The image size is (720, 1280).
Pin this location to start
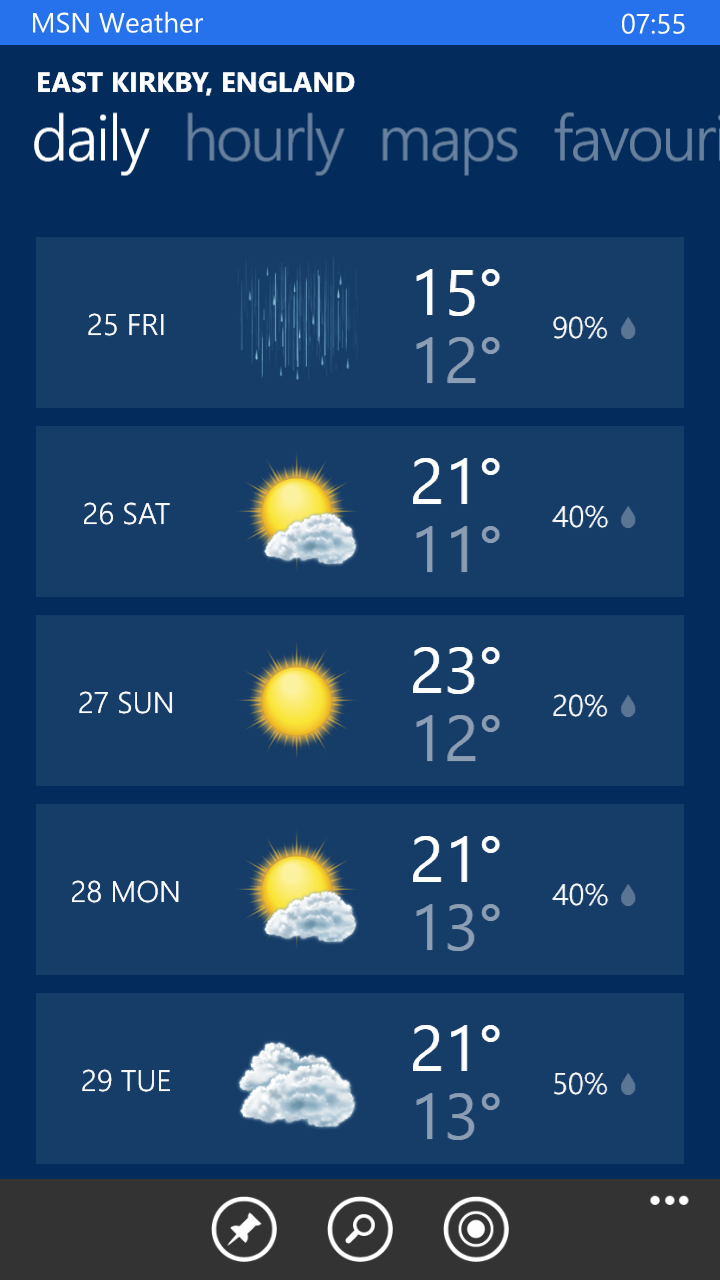coord(244,1229)
